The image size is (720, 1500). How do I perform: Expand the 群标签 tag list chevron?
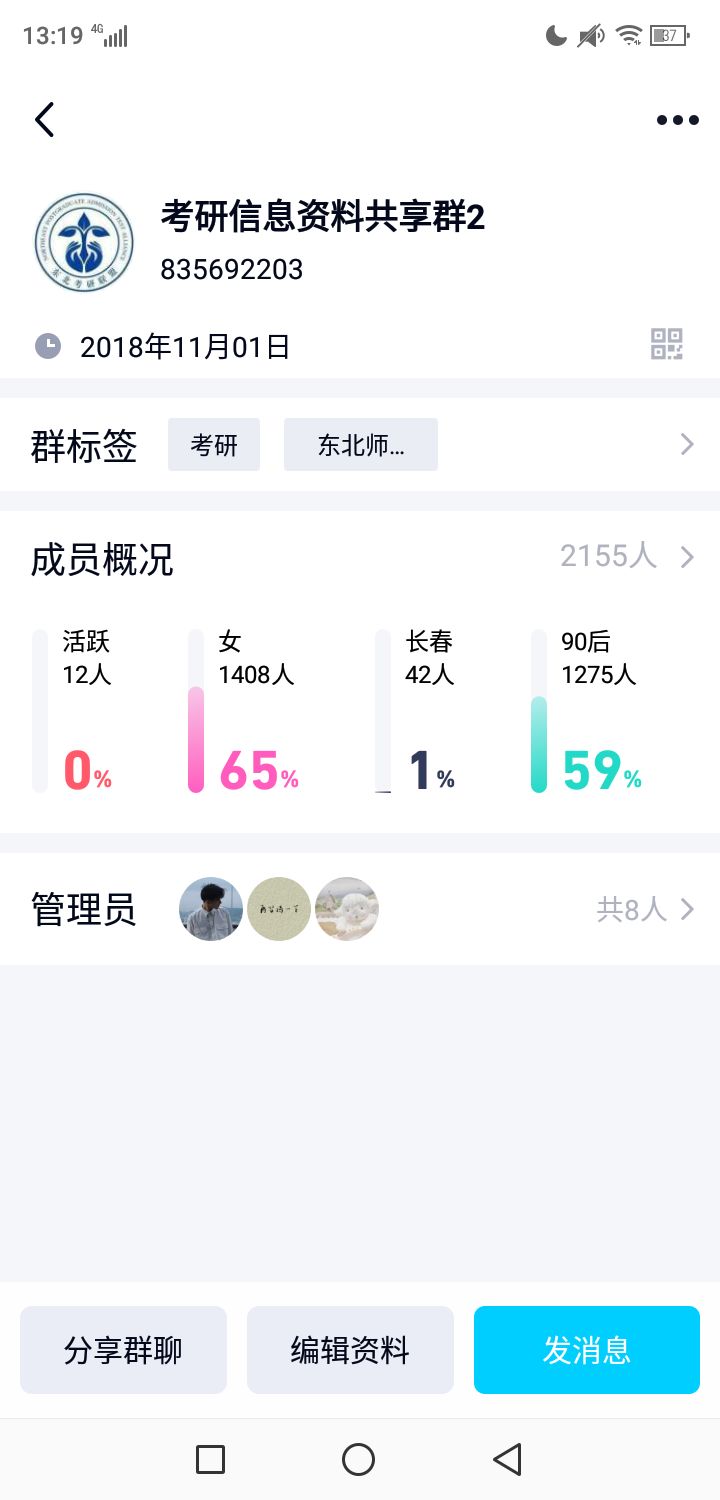tap(686, 444)
